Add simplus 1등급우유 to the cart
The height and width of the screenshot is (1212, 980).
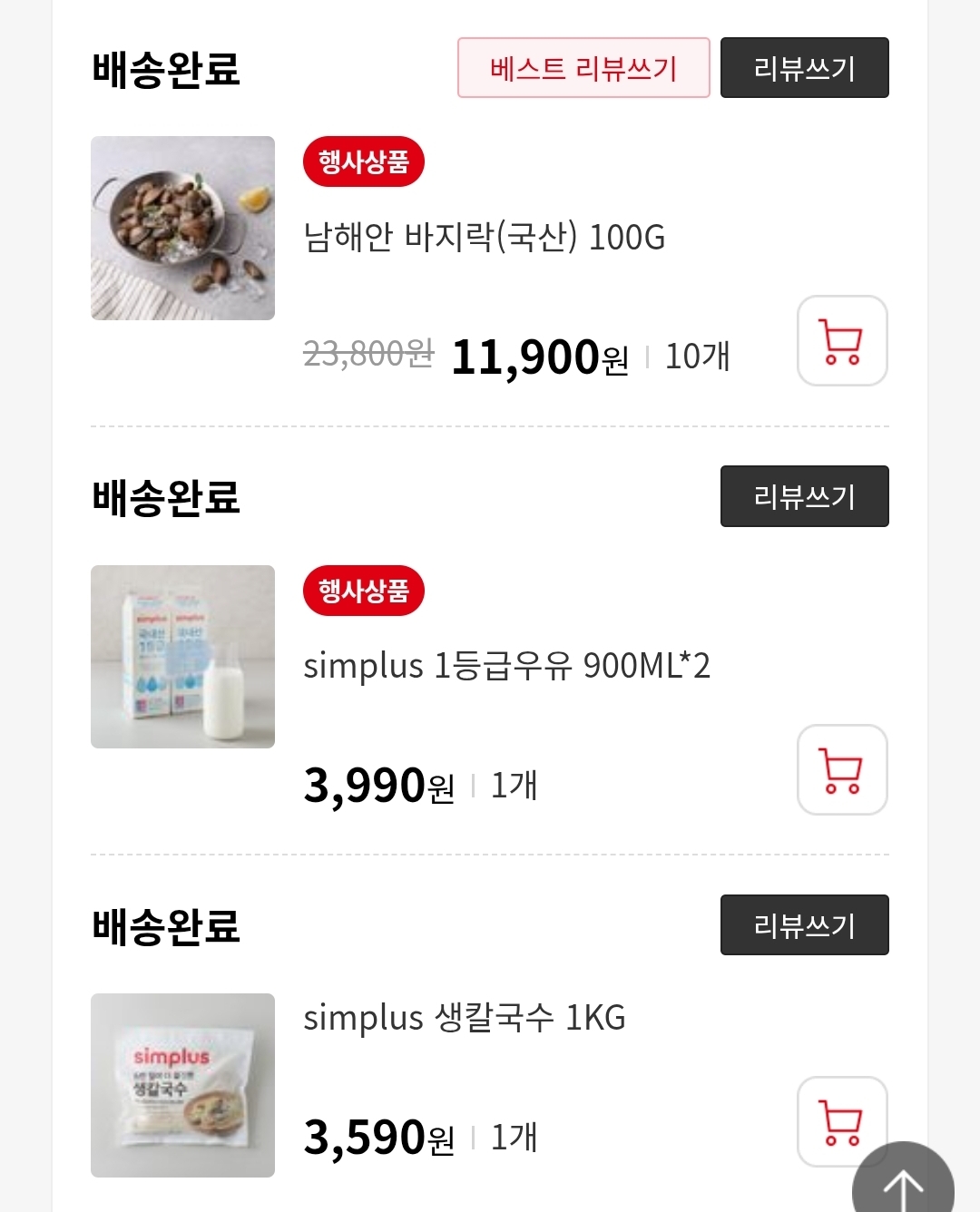tap(841, 769)
